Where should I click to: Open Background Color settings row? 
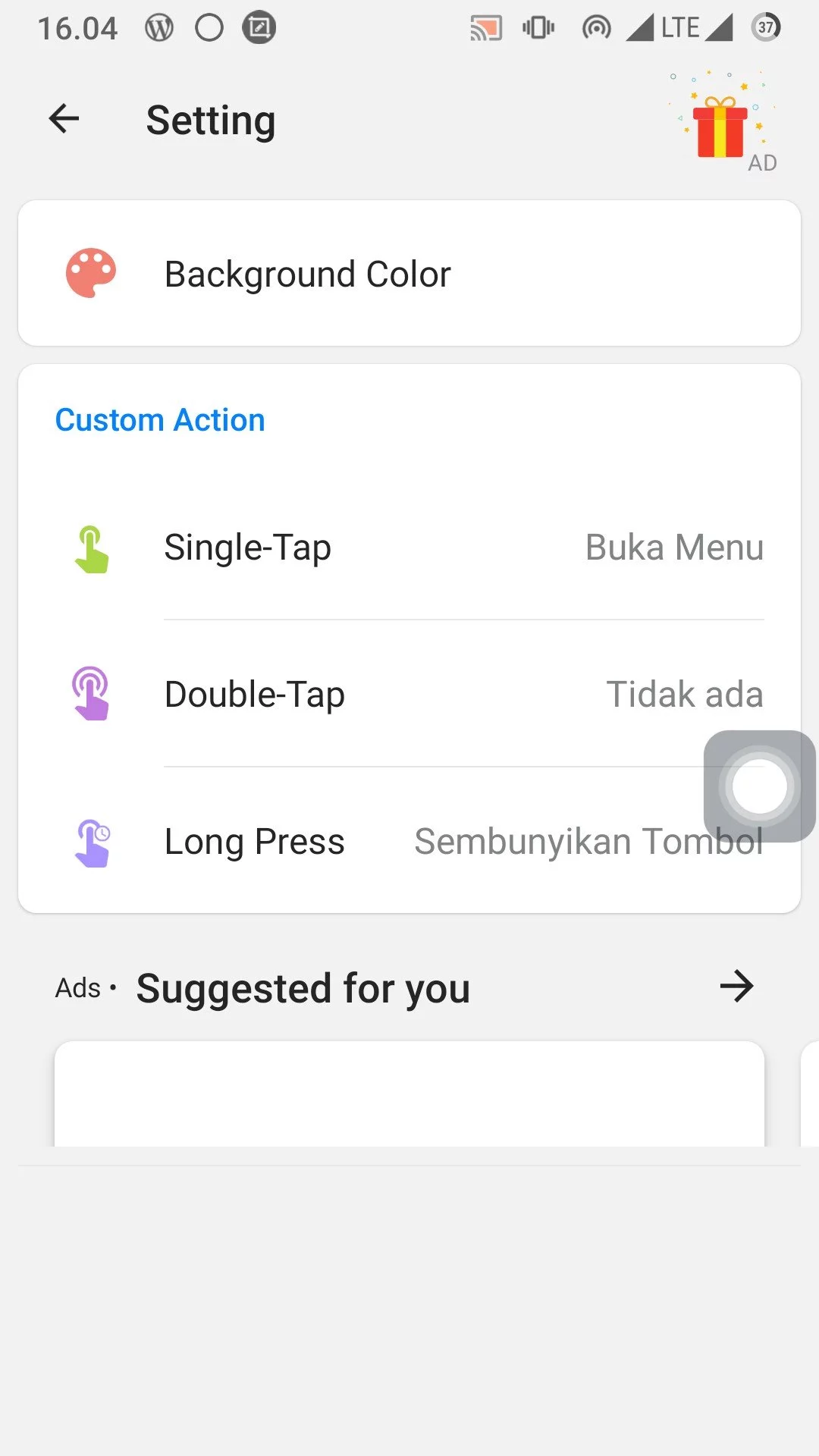409,273
